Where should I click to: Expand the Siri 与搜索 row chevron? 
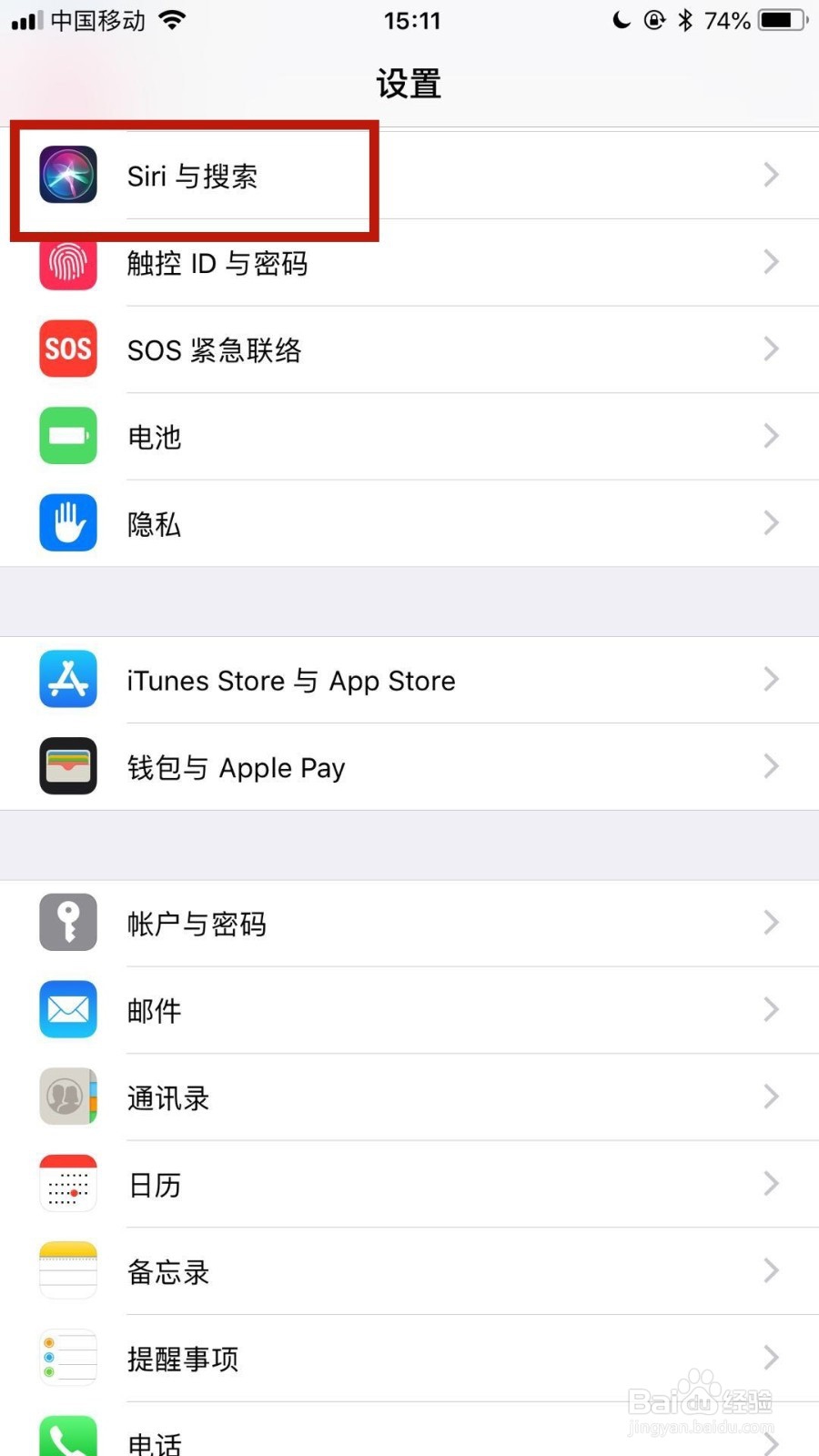tap(771, 175)
